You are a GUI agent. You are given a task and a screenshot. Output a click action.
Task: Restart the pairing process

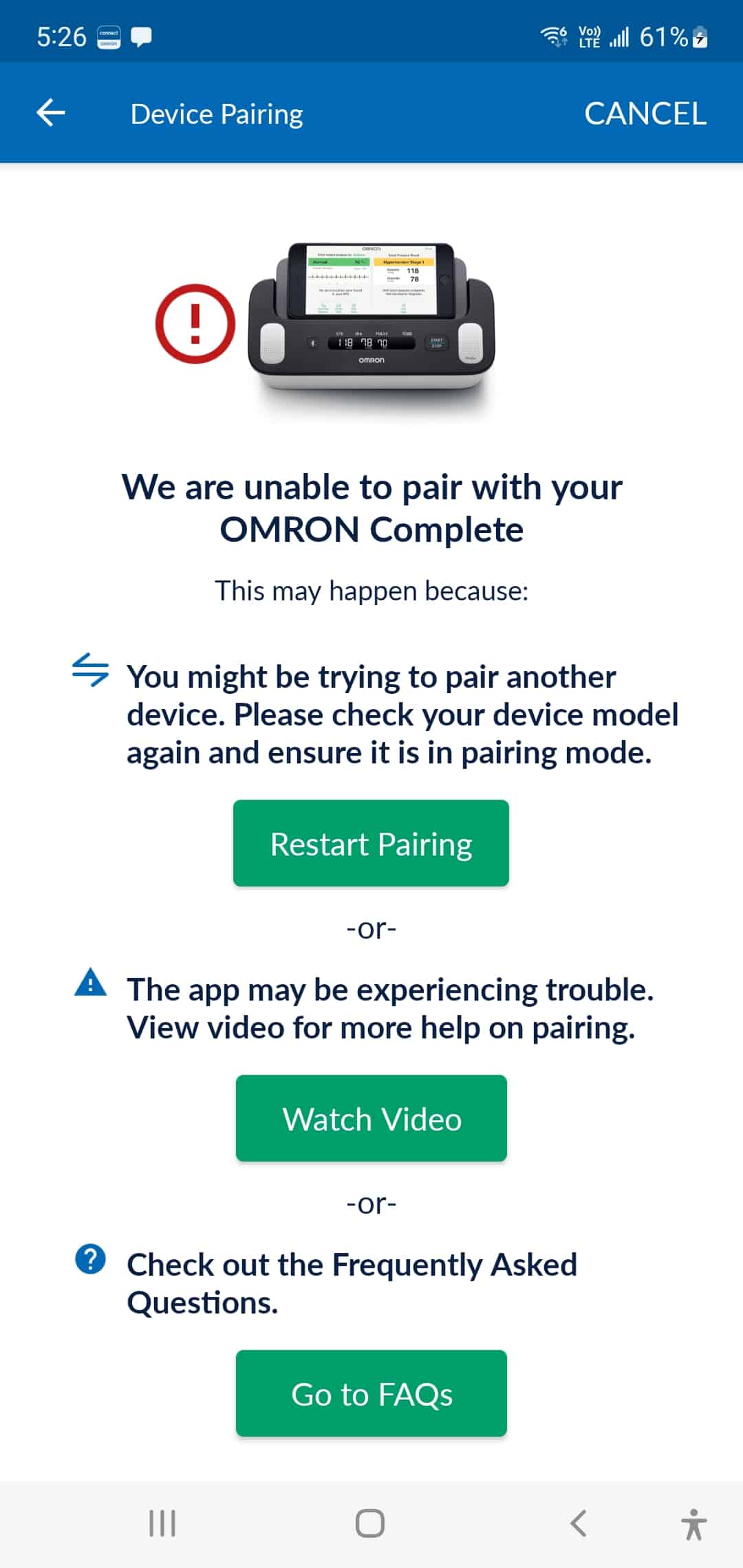pyautogui.click(x=371, y=843)
